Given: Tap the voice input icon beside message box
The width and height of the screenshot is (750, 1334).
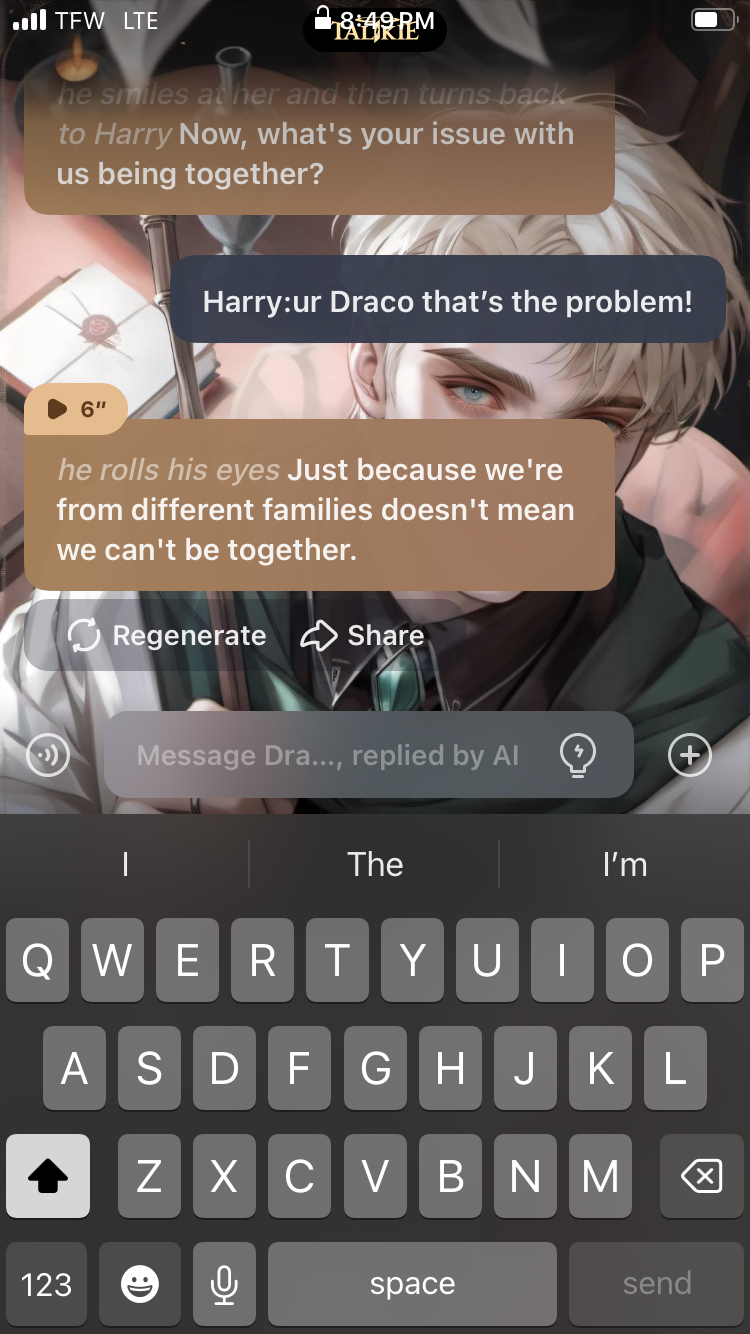Looking at the screenshot, I should (47, 755).
